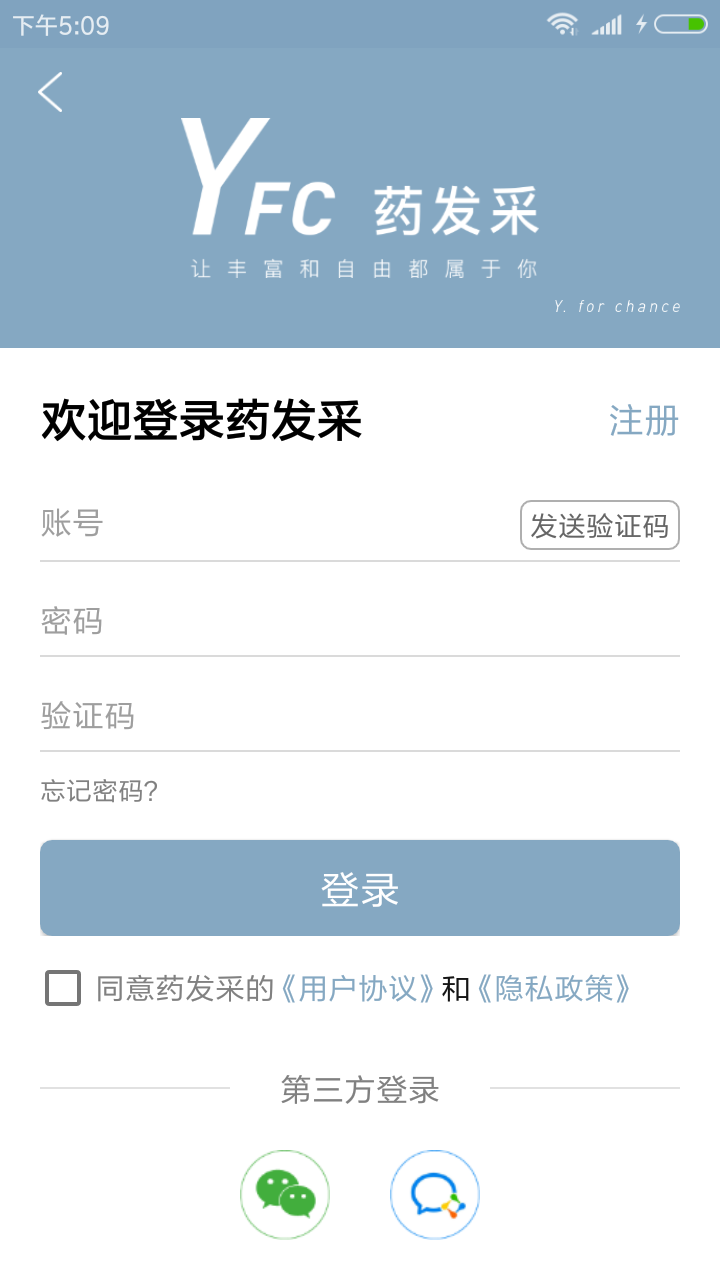
Task: Log in with the blue chat icon
Action: (435, 1194)
